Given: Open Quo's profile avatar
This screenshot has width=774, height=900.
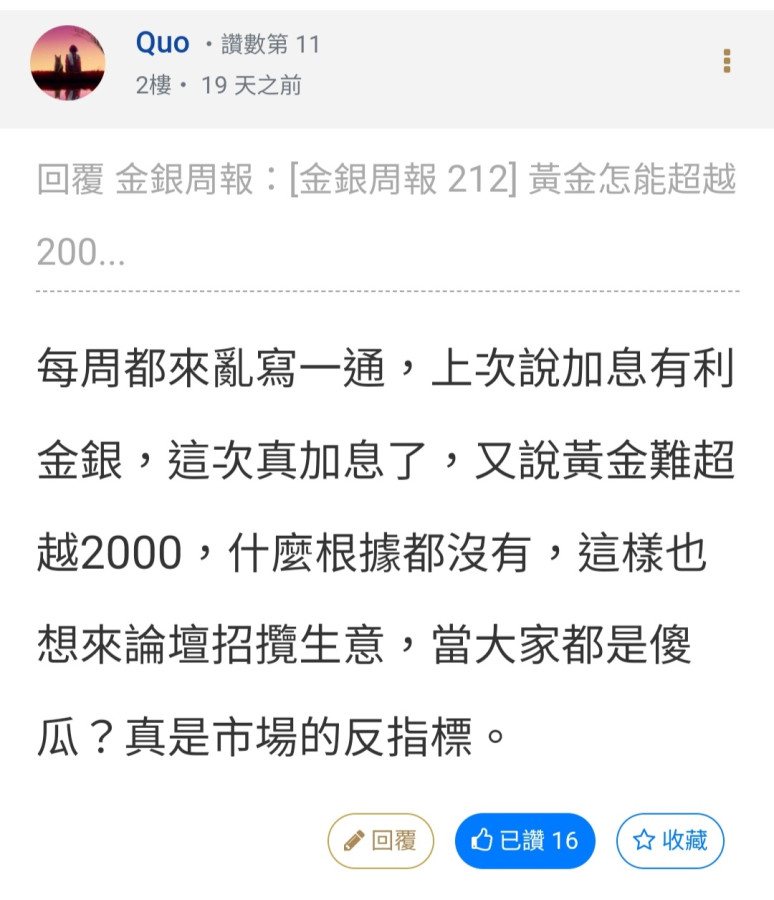Looking at the screenshot, I should (x=68, y=62).
